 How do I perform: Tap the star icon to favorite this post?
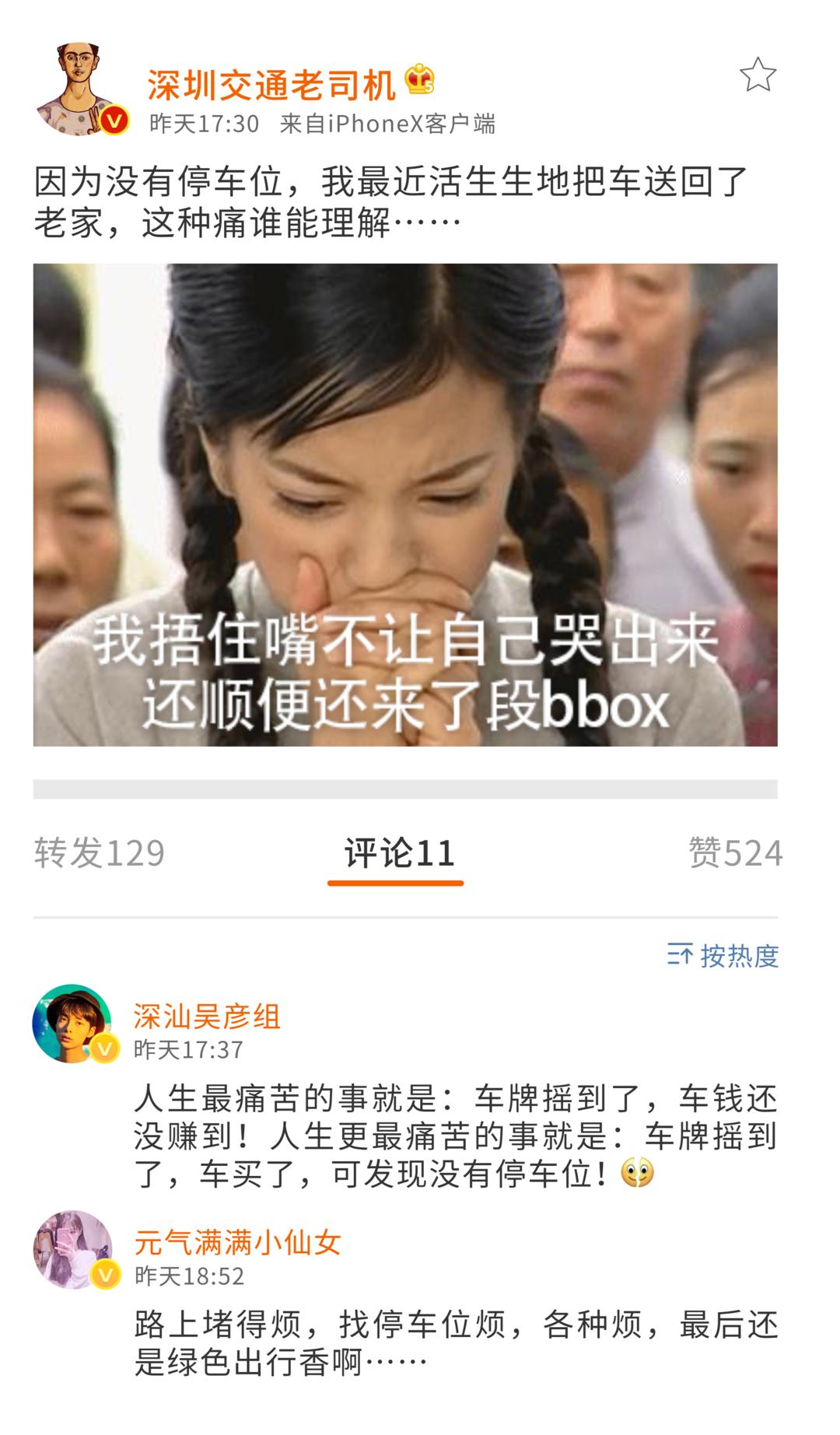coord(758,75)
